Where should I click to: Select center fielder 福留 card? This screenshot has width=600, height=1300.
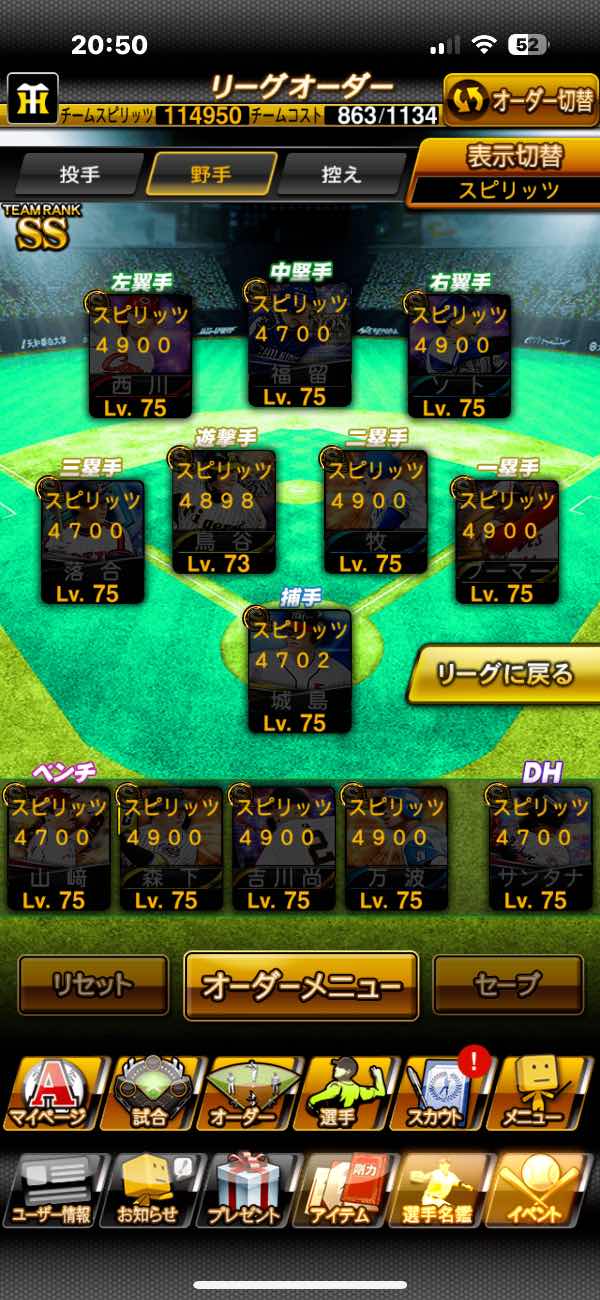(300, 343)
